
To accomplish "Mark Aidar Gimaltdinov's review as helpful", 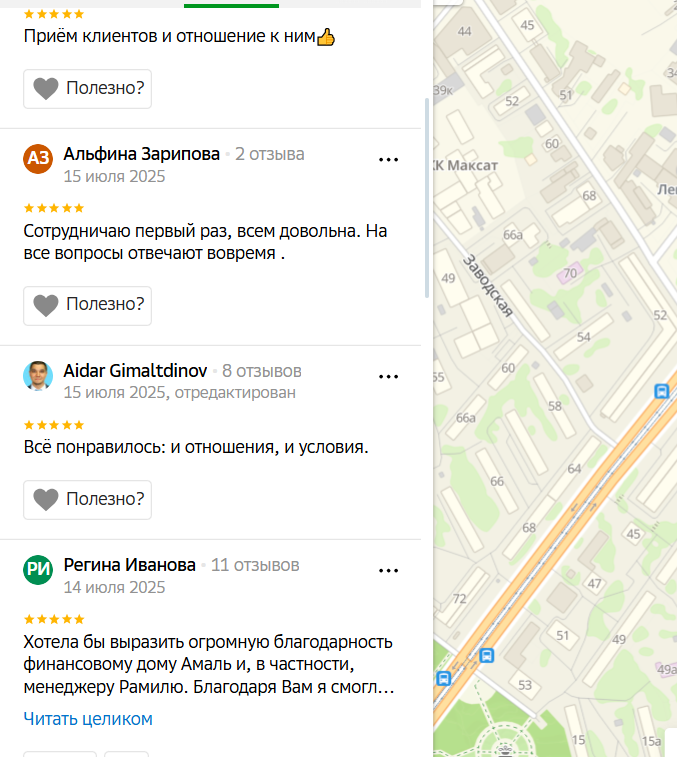I will (x=87, y=499).
